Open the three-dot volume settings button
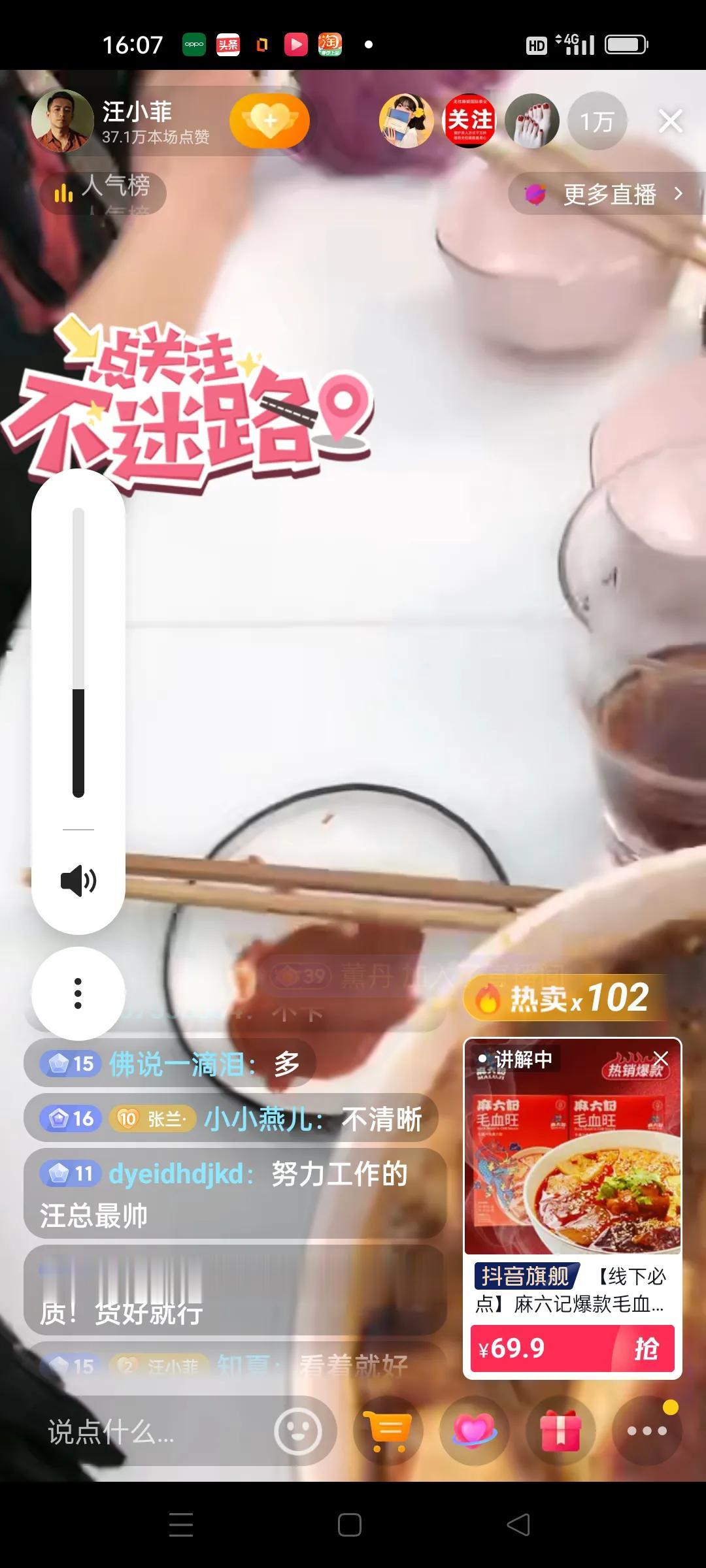Screen dimensions: 706x1568 pos(78,993)
